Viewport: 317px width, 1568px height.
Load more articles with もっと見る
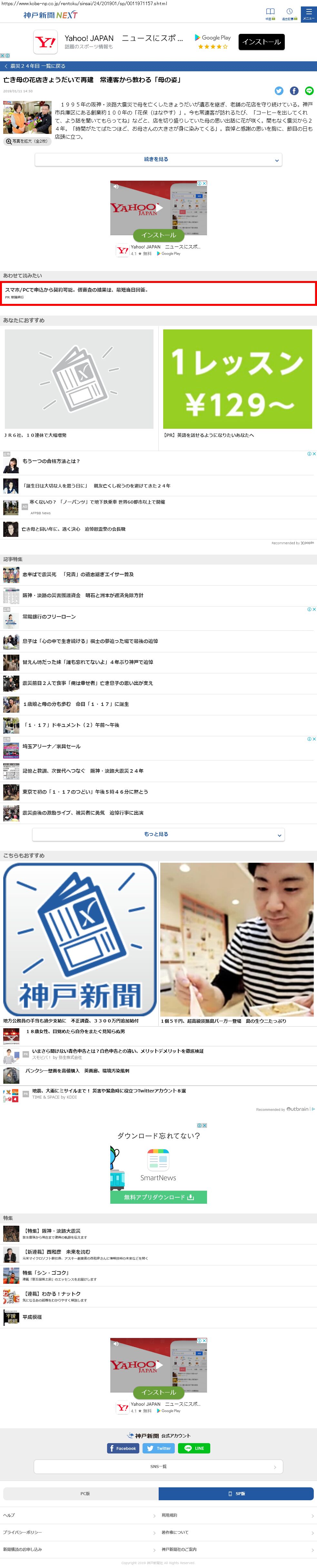coord(158,835)
